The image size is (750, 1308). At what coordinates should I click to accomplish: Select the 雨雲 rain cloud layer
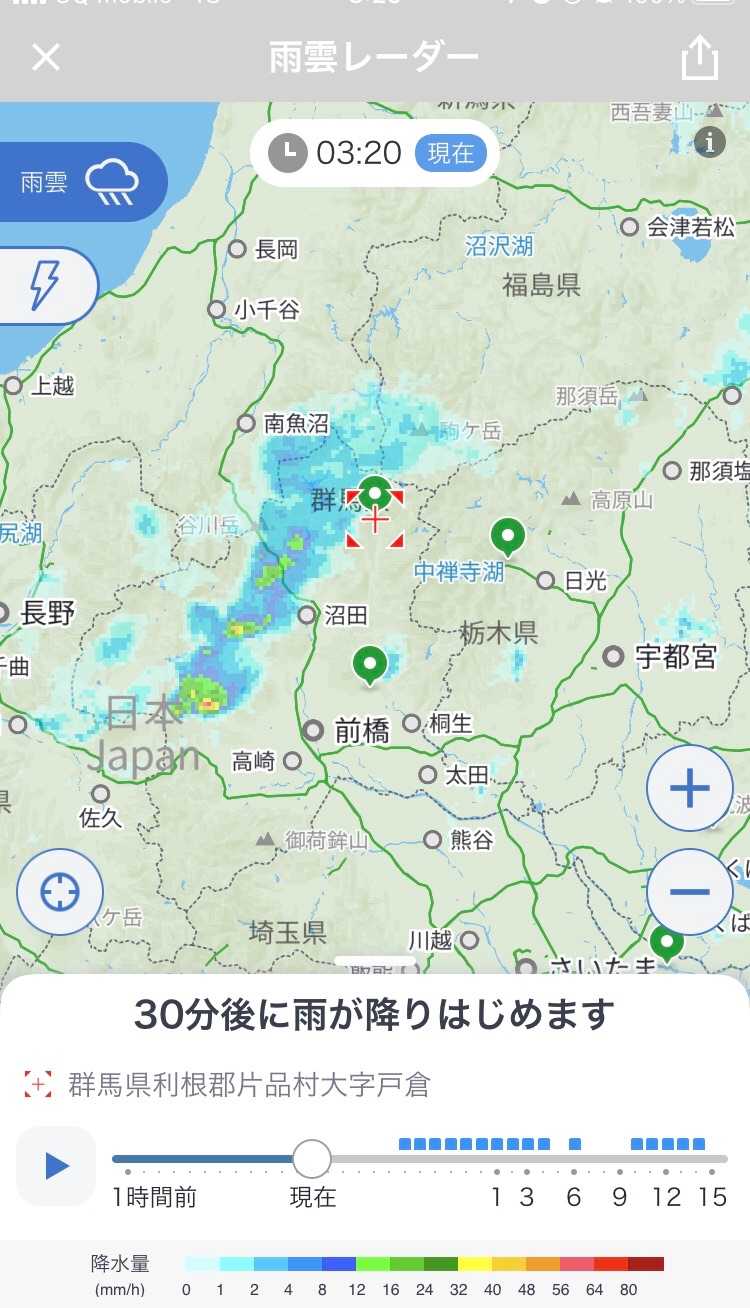80,183
